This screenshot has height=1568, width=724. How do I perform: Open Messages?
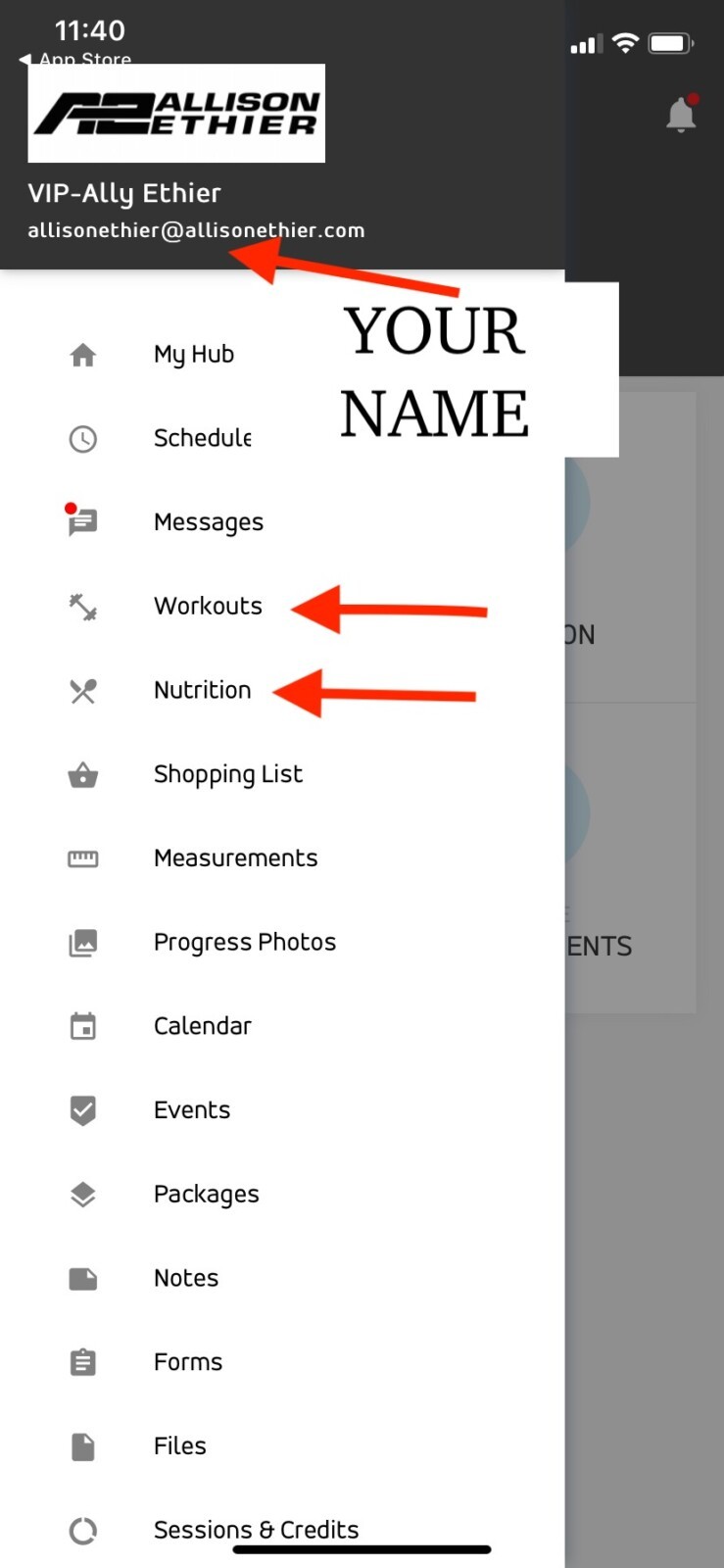[x=282, y=522]
